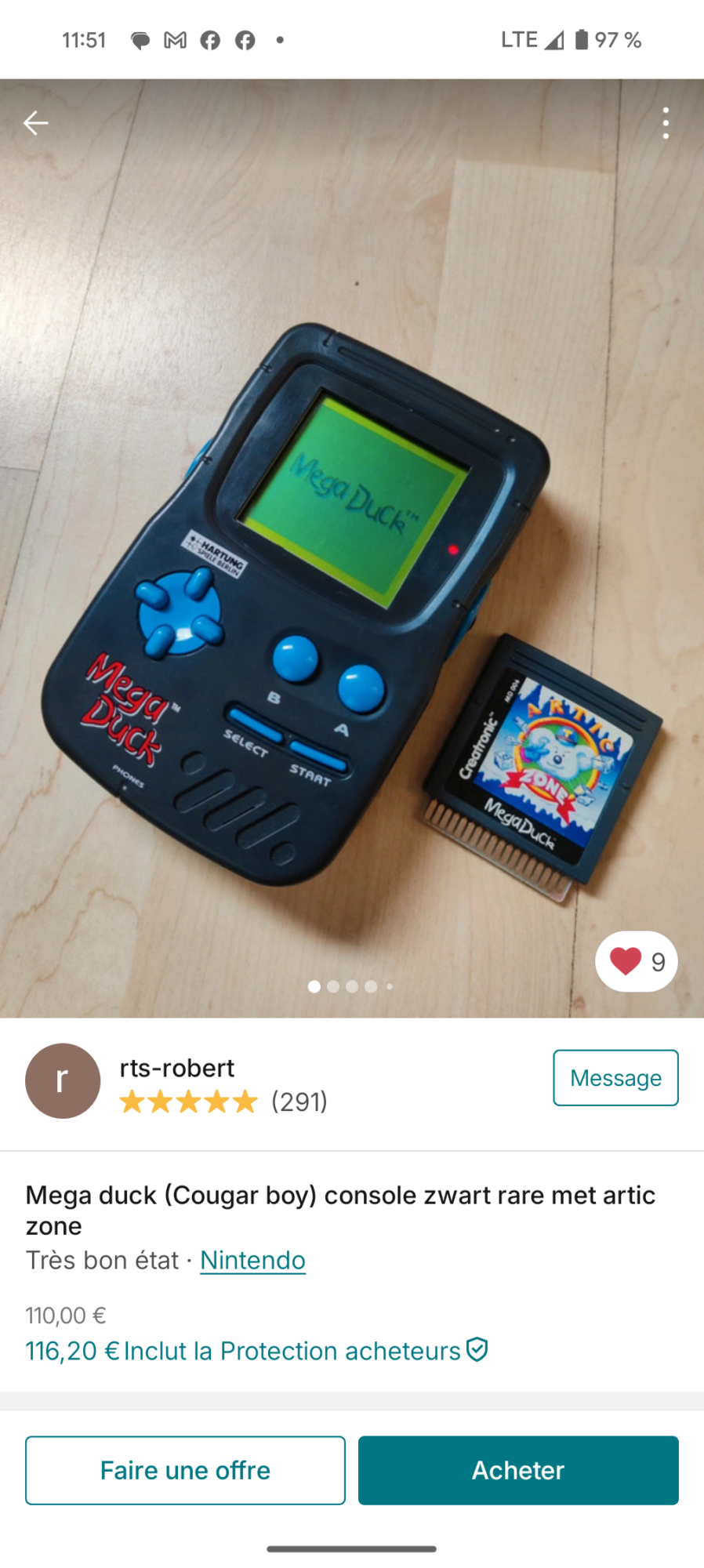Open the Nintendo brand link
Screen dimensions: 704x1568
click(252, 1260)
